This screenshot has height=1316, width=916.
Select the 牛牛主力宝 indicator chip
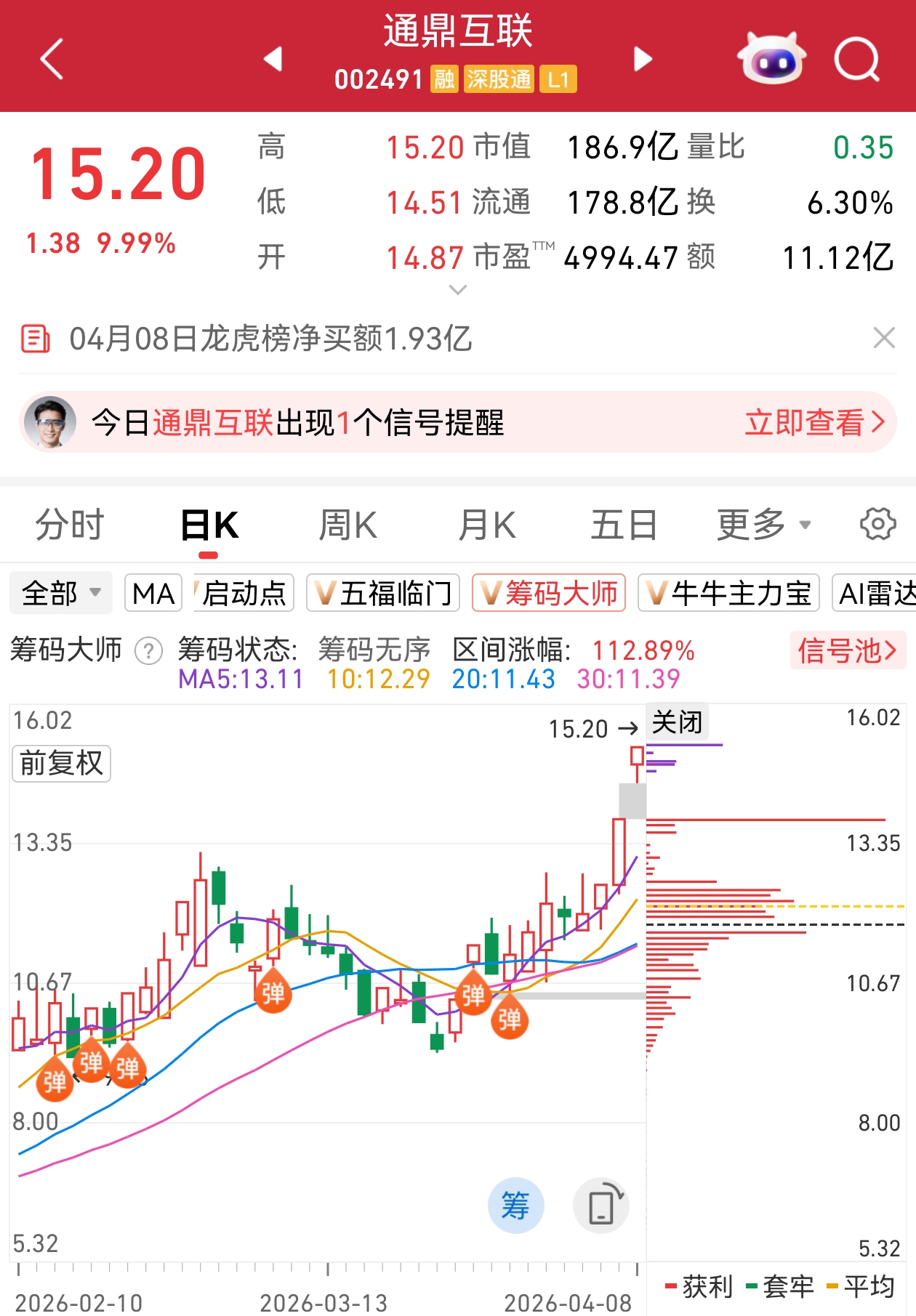click(728, 593)
